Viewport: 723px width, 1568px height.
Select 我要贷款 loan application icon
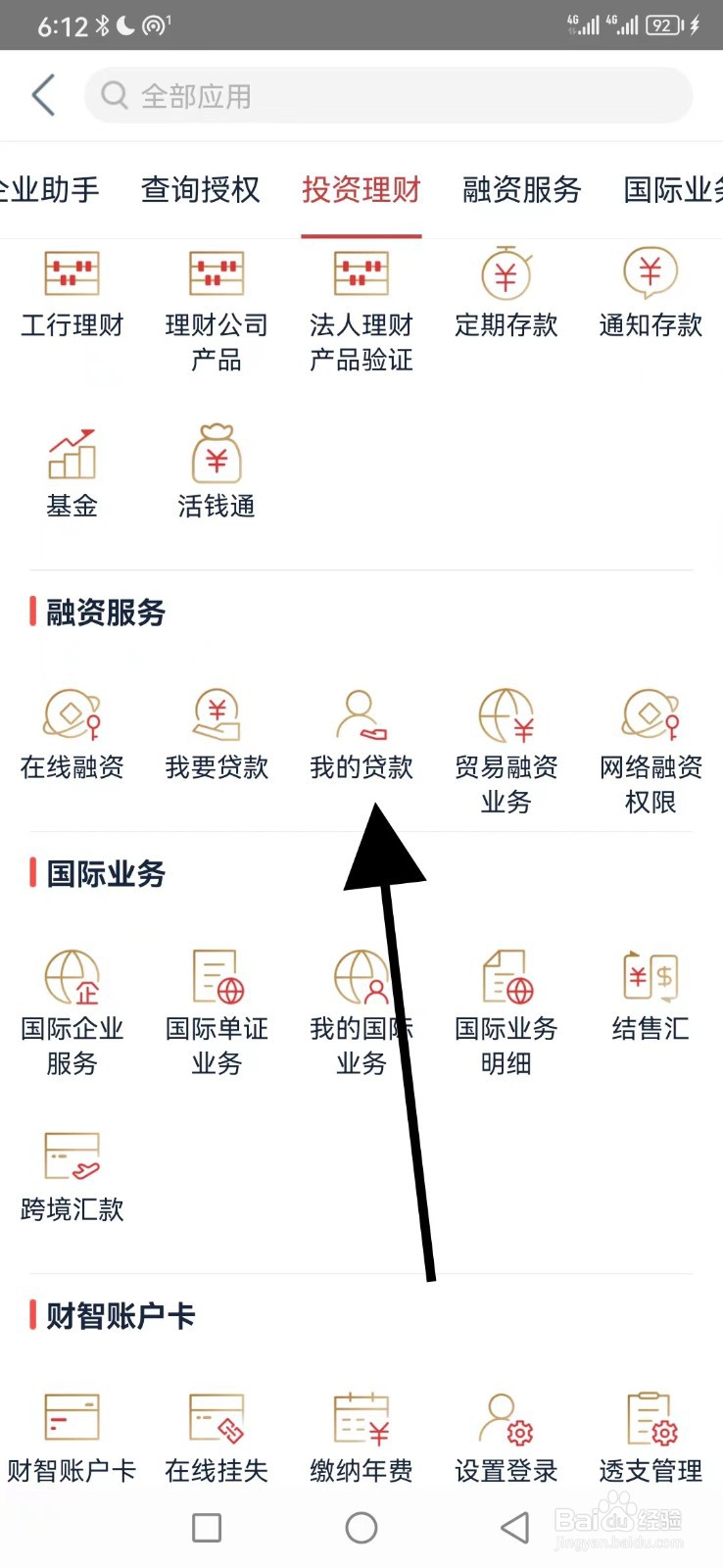(216, 730)
